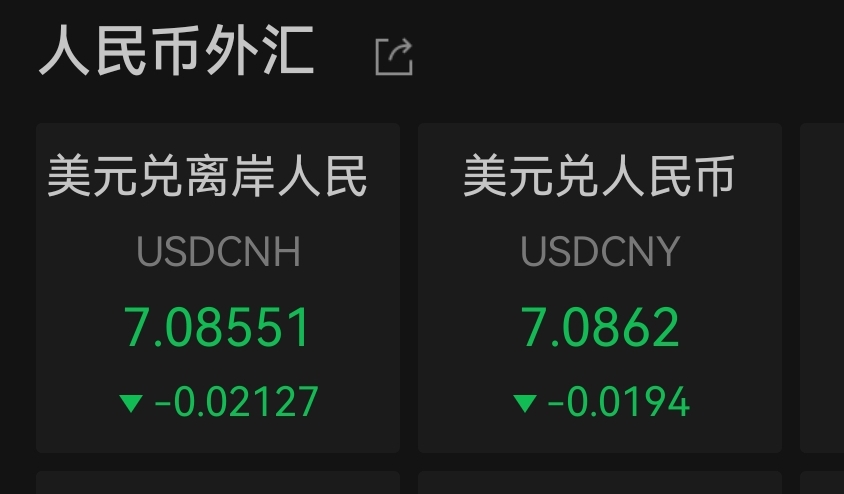Screen dimensions: 844x494
Task: Open the USDCNH 美元兑离岸人民 card
Action: click(x=217, y=288)
